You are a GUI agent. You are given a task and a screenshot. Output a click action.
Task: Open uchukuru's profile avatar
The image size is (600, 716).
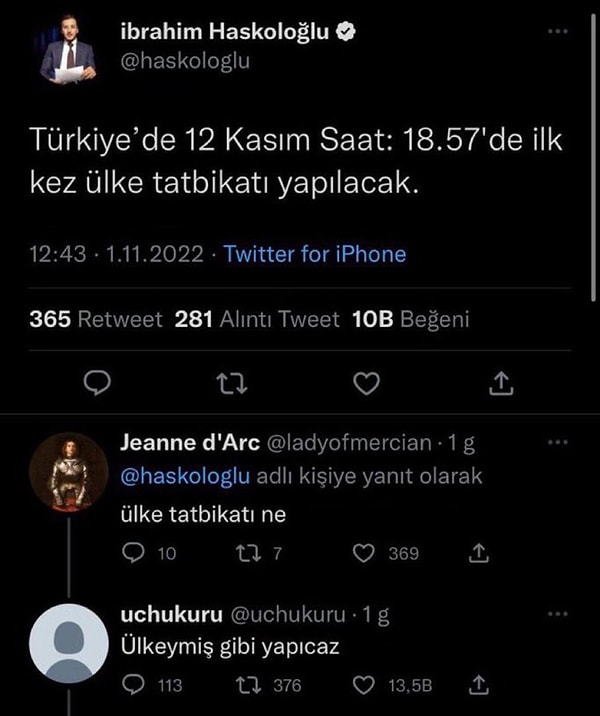tap(68, 643)
